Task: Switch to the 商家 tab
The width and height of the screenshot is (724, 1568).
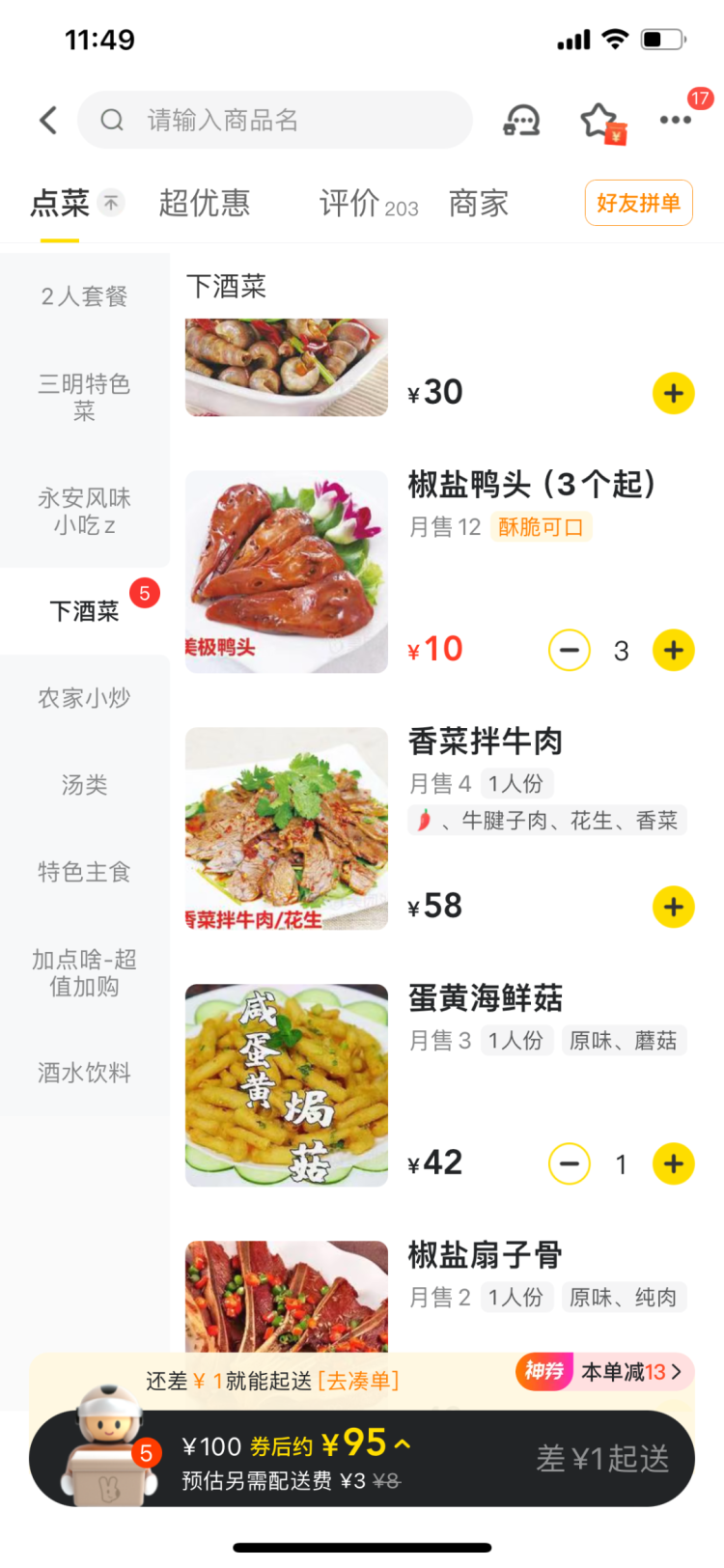Action: pos(479,203)
